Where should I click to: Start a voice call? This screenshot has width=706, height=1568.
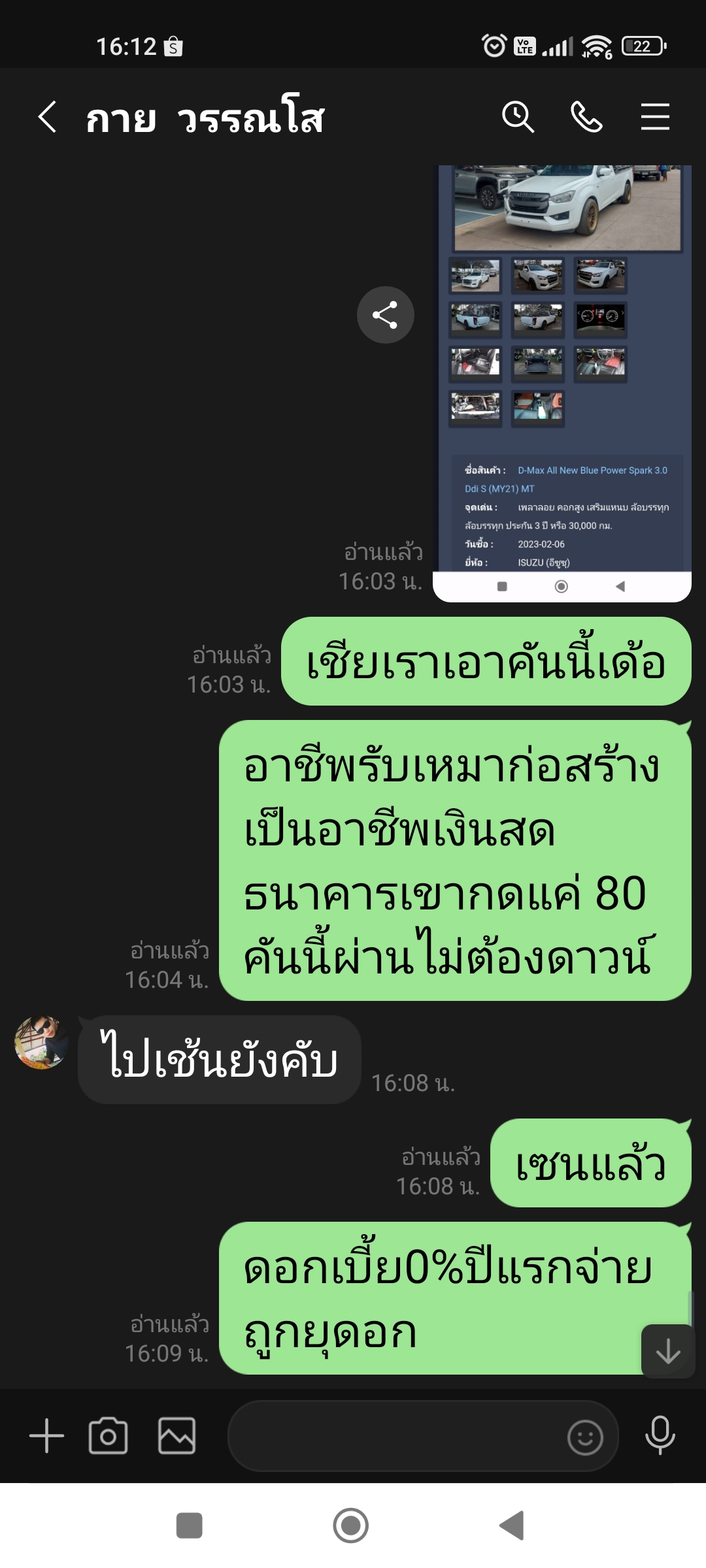pyautogui.click(x=586, y=118)
